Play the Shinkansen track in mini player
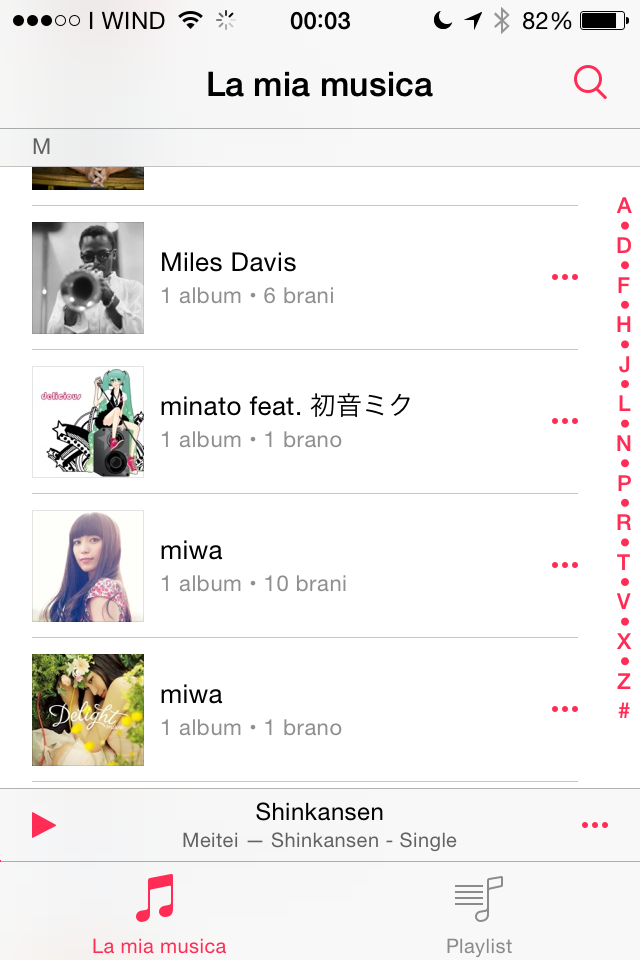Viewport: 640px width, 960px height. click(x=44, y=825)
